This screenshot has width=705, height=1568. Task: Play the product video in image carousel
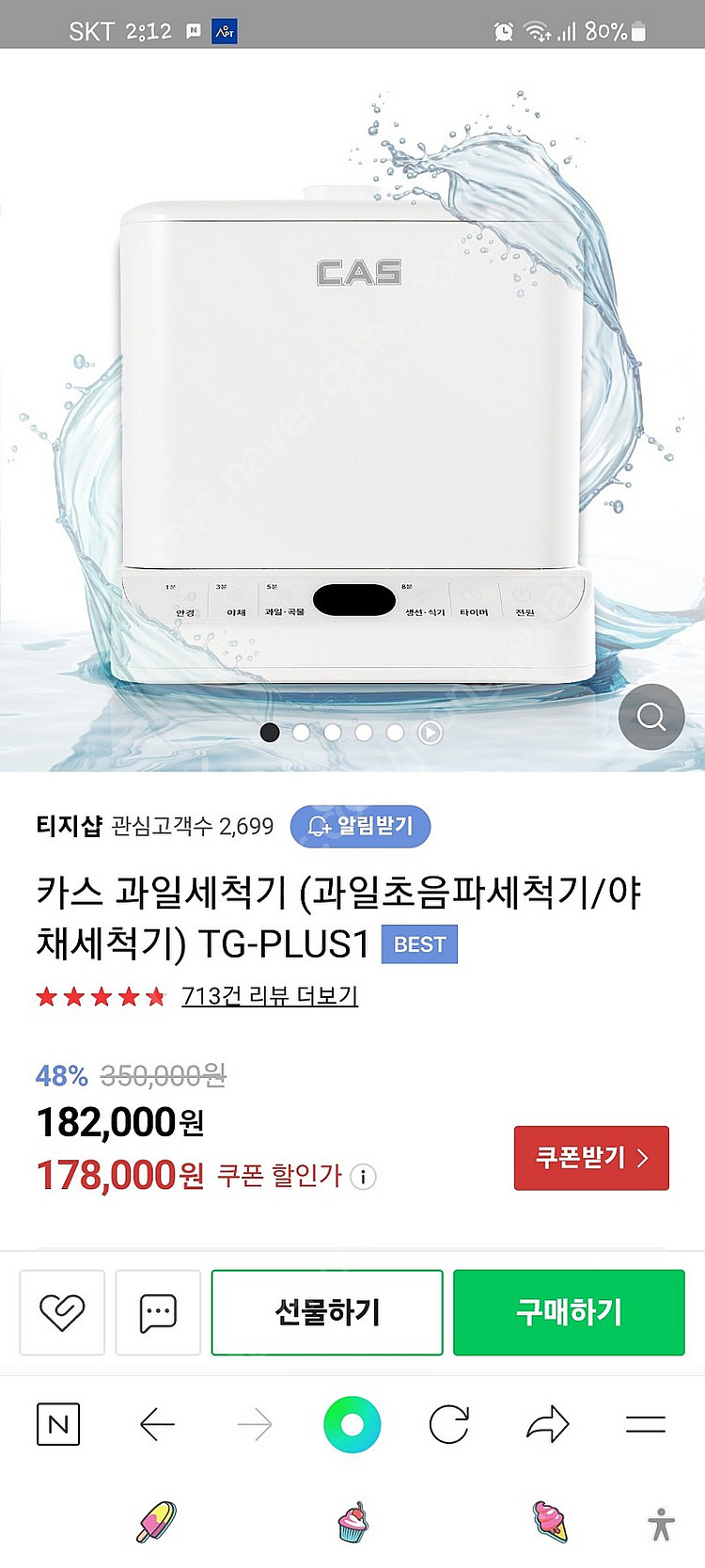430,732
